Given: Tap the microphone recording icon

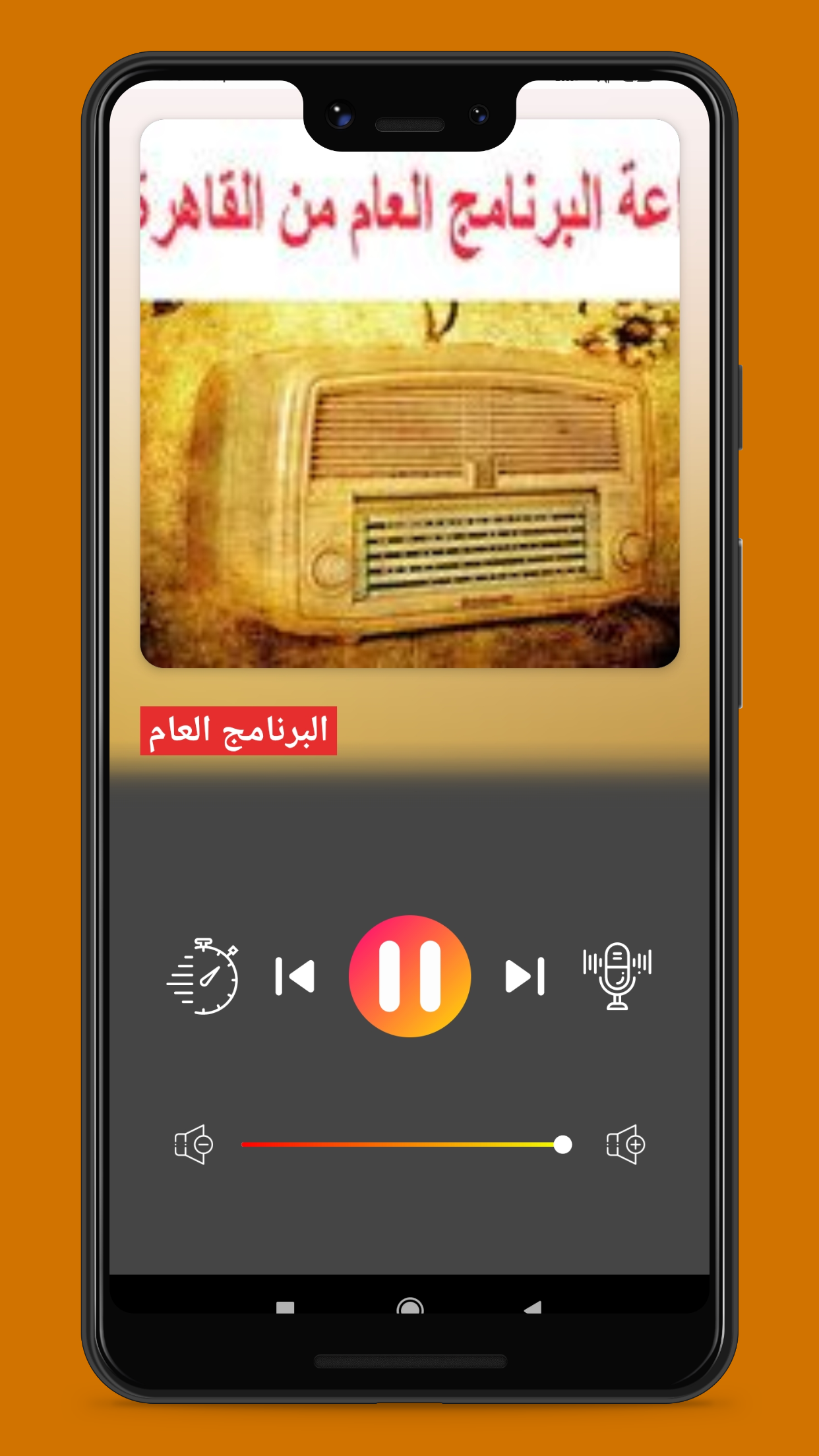Looking at the screenshot, I should 617,976.
